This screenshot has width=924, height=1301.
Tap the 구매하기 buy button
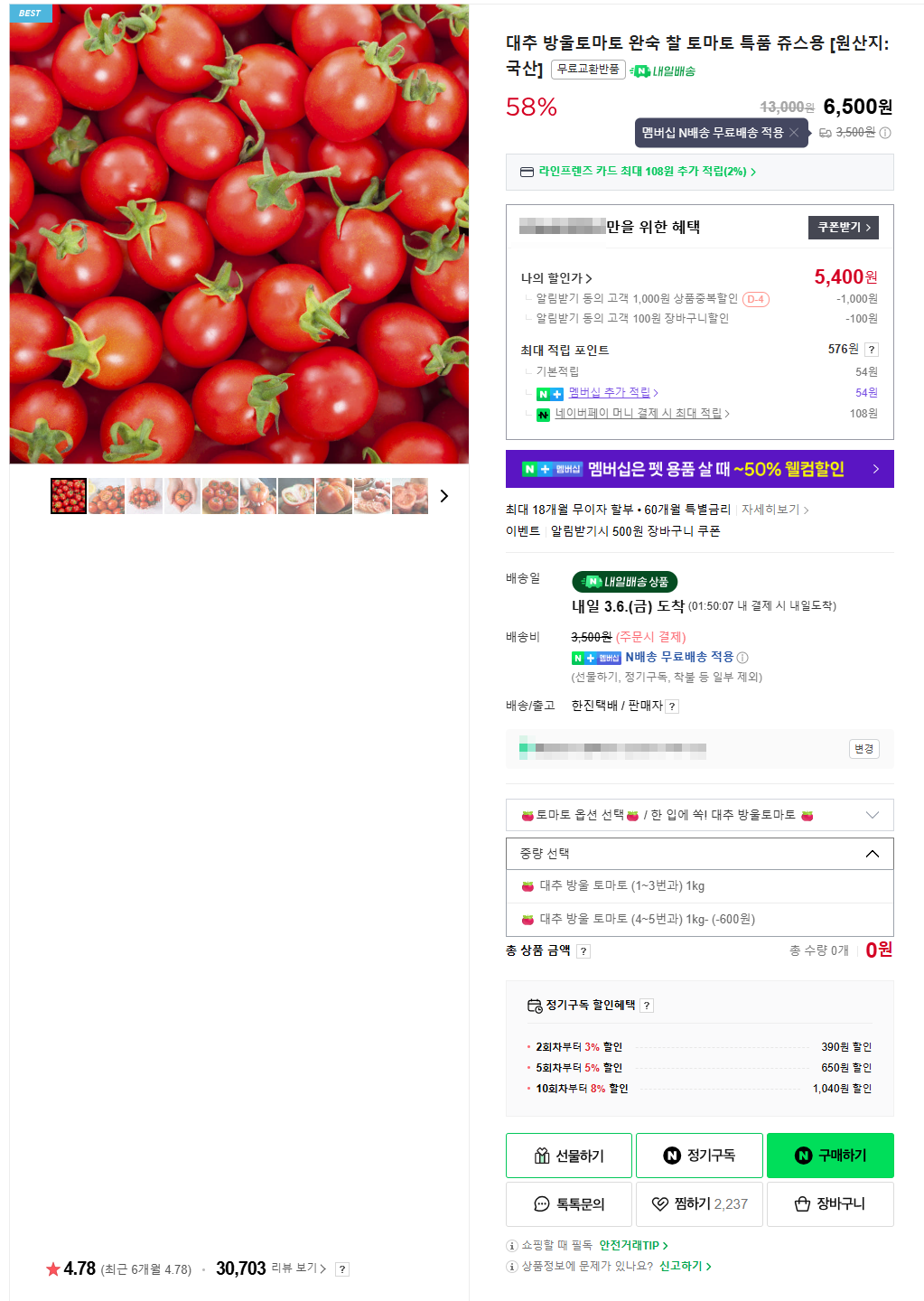point(830,1156)
